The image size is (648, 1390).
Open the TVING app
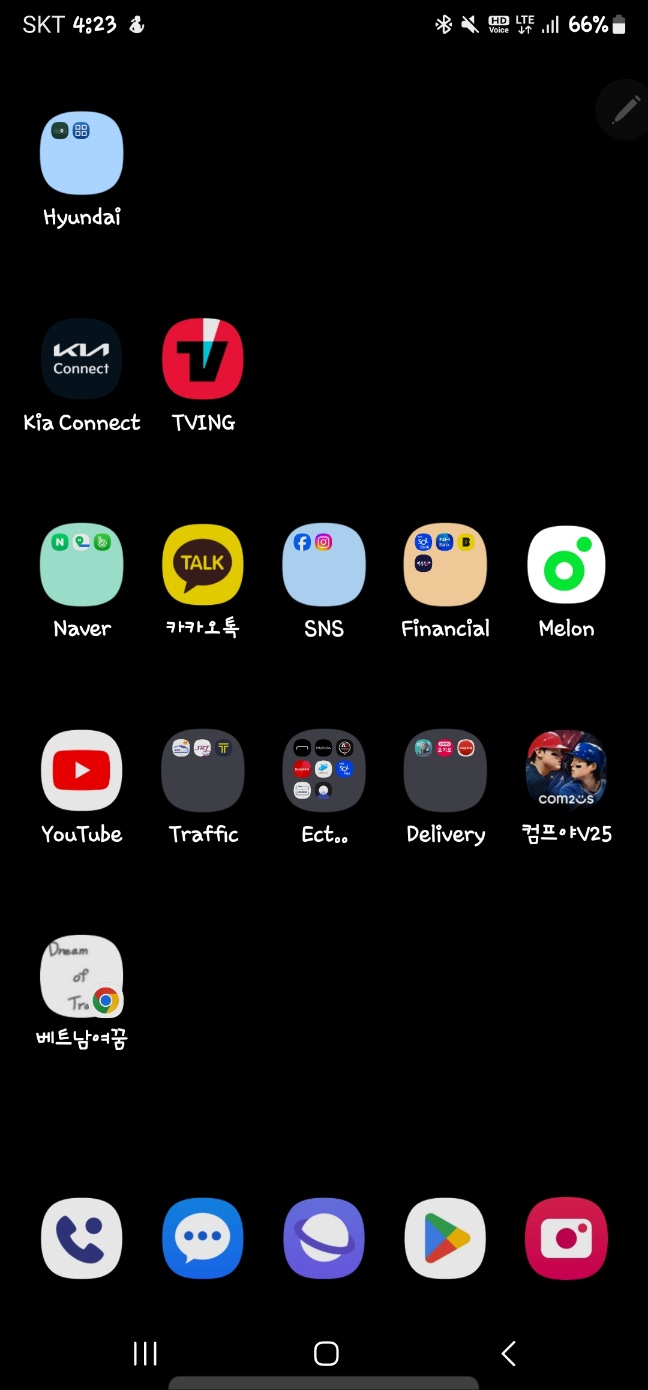pos(203,360)
